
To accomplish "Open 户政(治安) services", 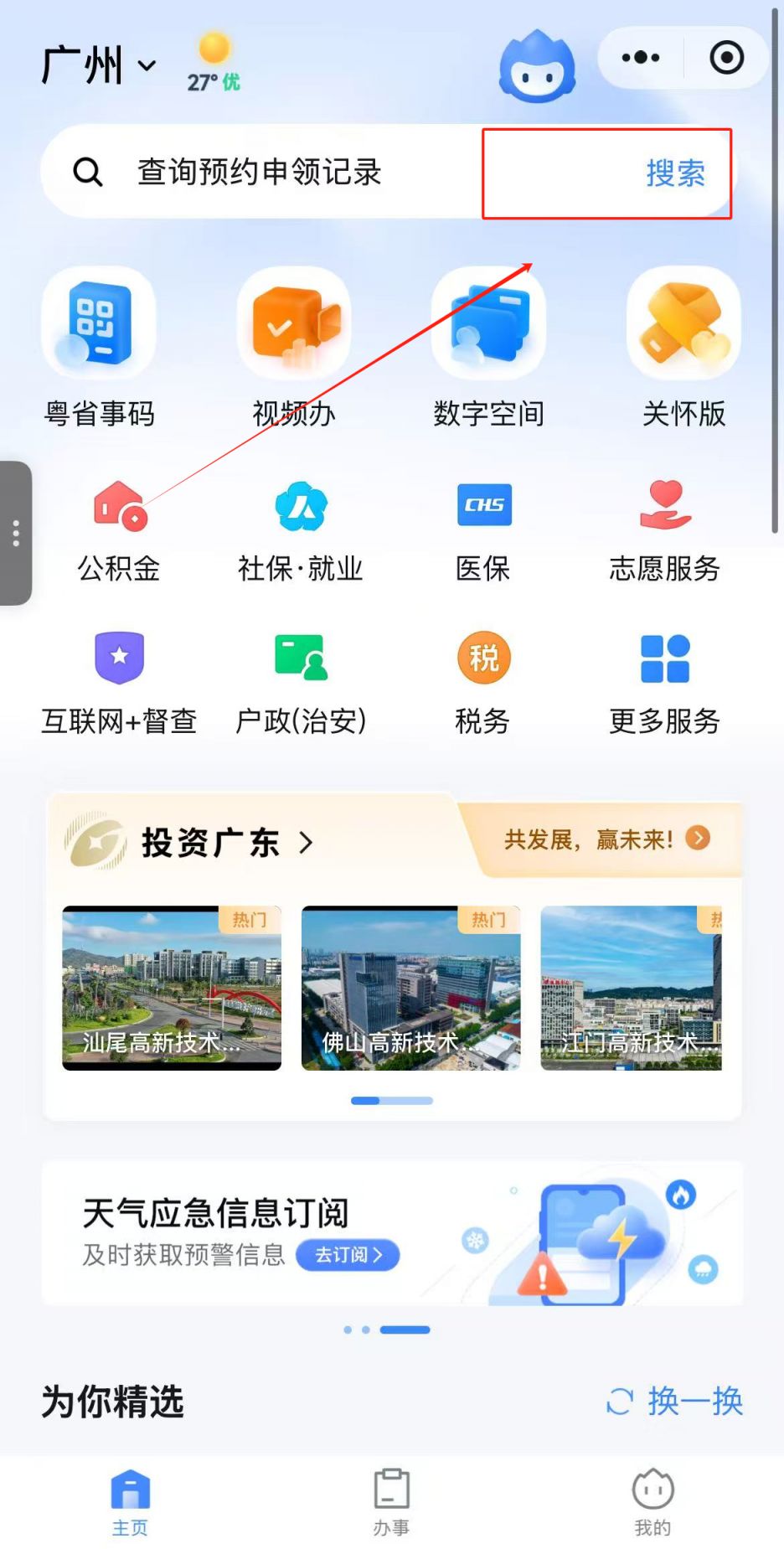I will (x=301, y=680).
